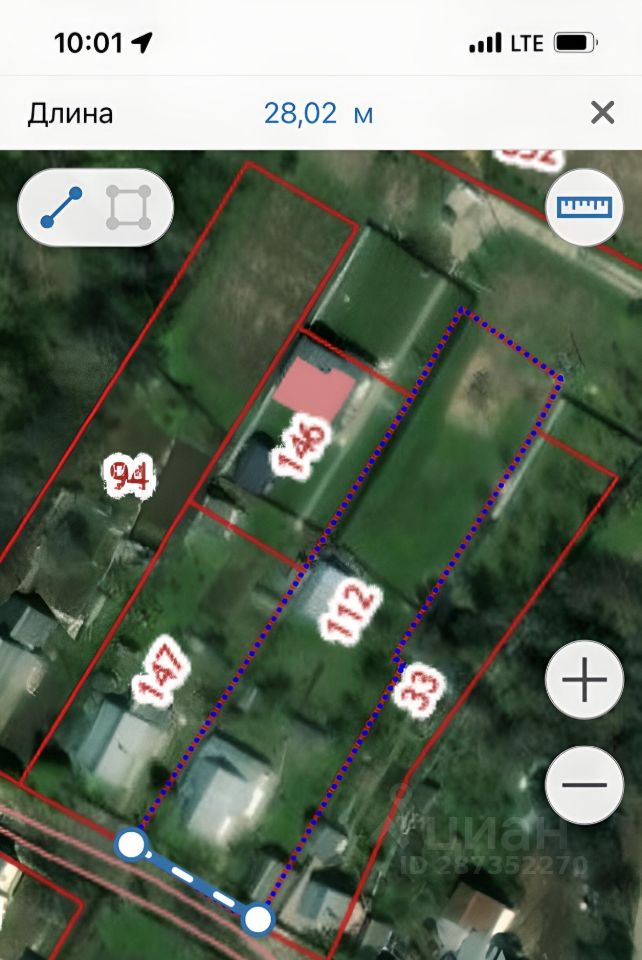Select the line distance measuring mode

click(x=60, y=207)
